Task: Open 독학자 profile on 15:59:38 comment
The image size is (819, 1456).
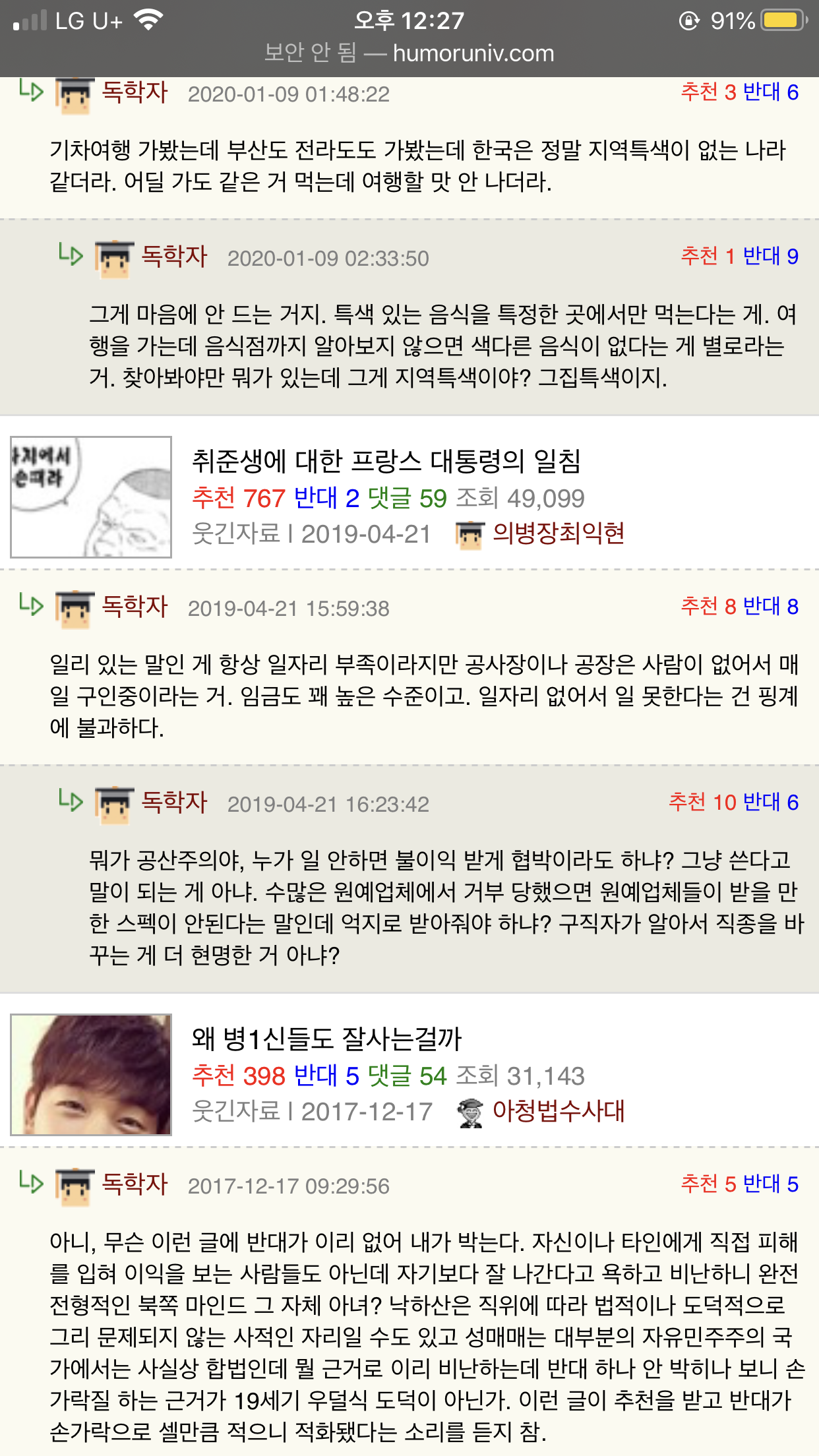Action: pos(135,607)
